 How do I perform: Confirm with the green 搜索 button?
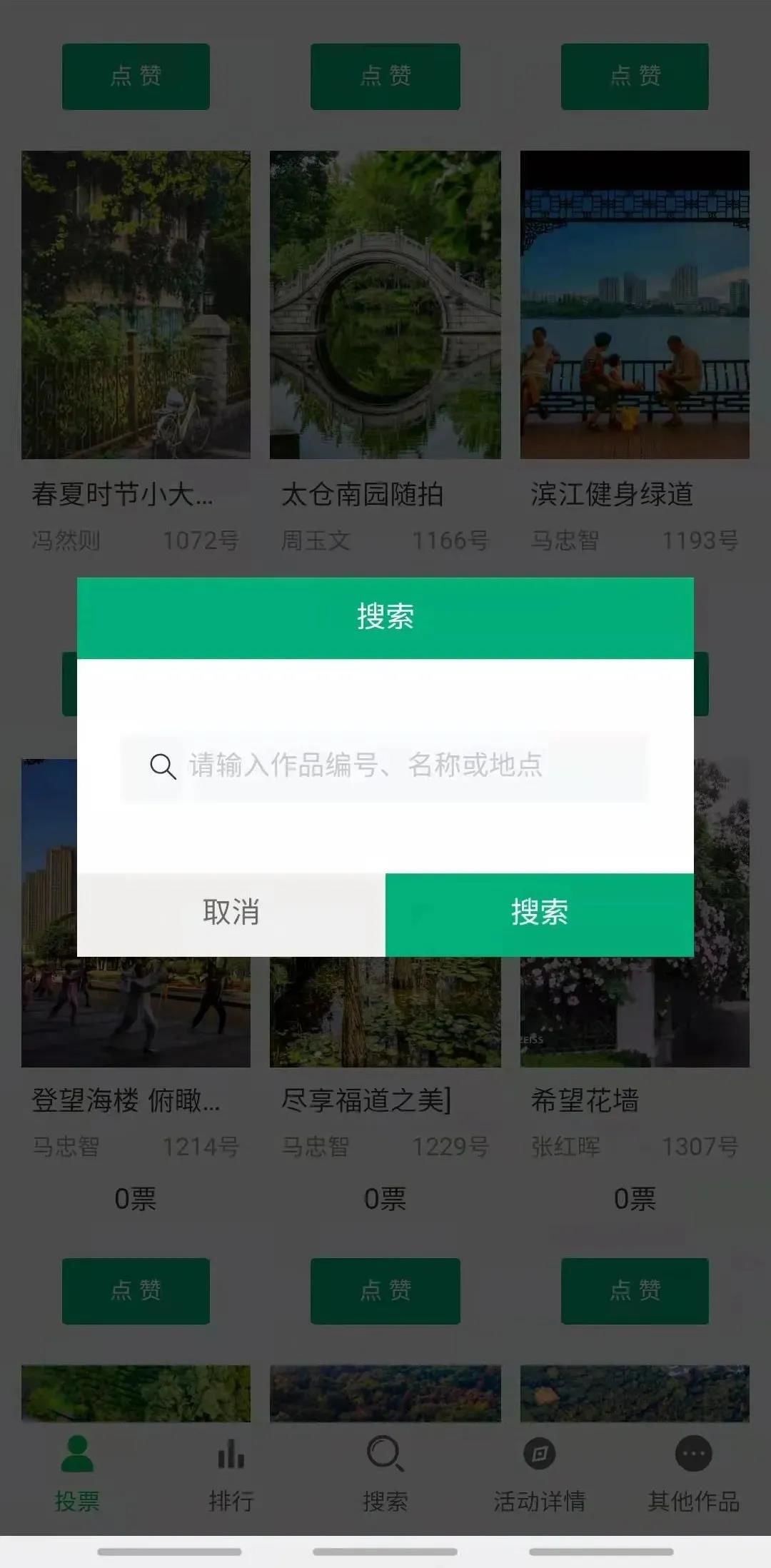[539, 913]
